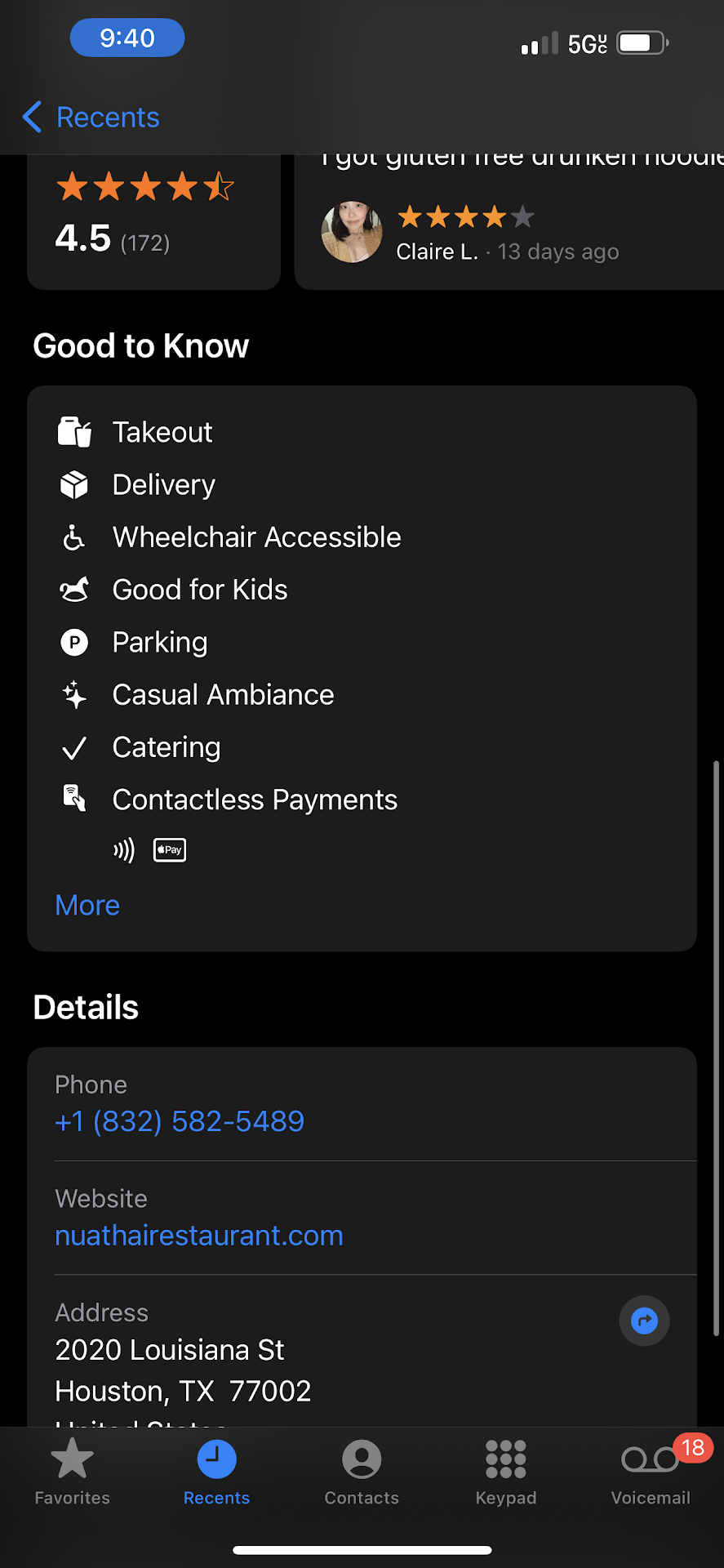Viewport: 724px width, 1568px height.
Task: Call the phone number +1 (832) 582-5489
Action: [x=180, y=1121]
